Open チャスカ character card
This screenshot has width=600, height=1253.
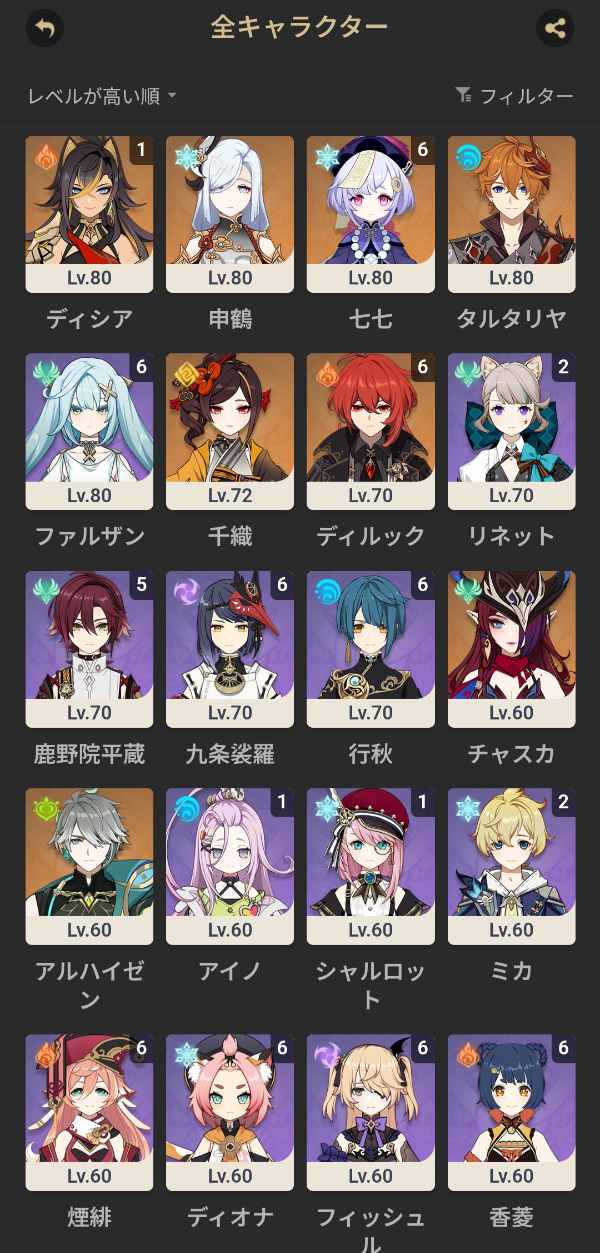point(512,649)
